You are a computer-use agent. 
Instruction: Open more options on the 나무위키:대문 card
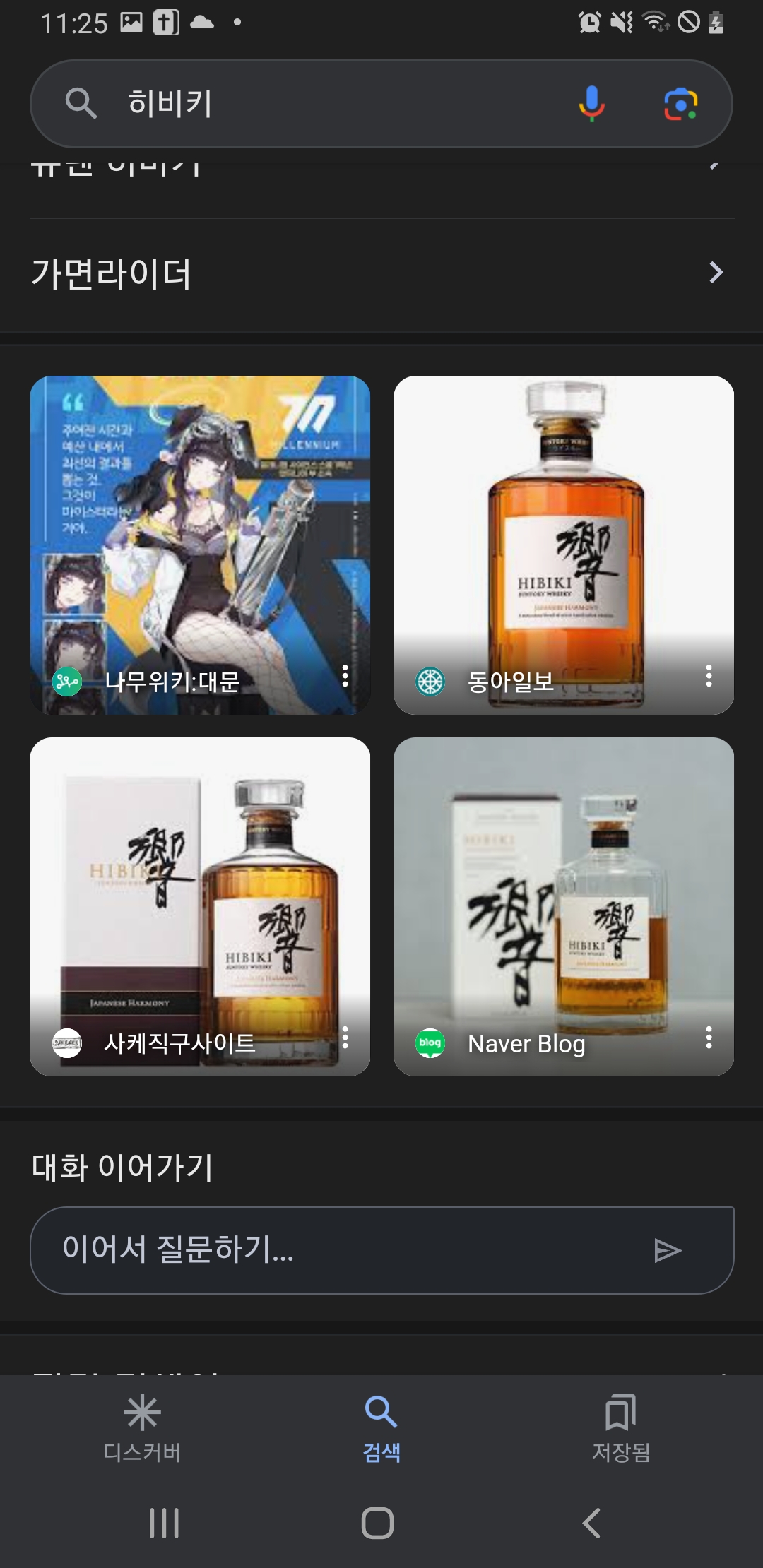click(x=345, y=676)
